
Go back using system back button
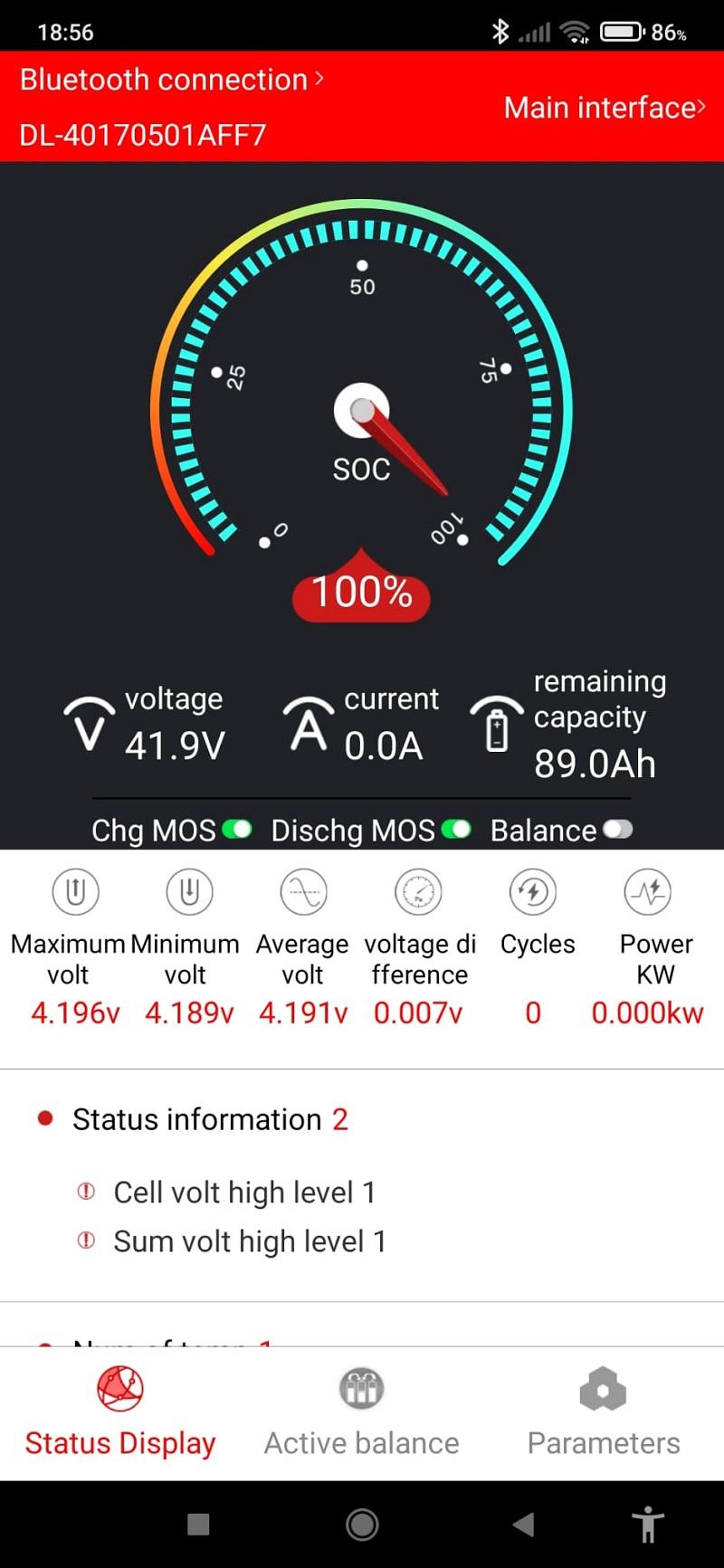pos(523,1525)
